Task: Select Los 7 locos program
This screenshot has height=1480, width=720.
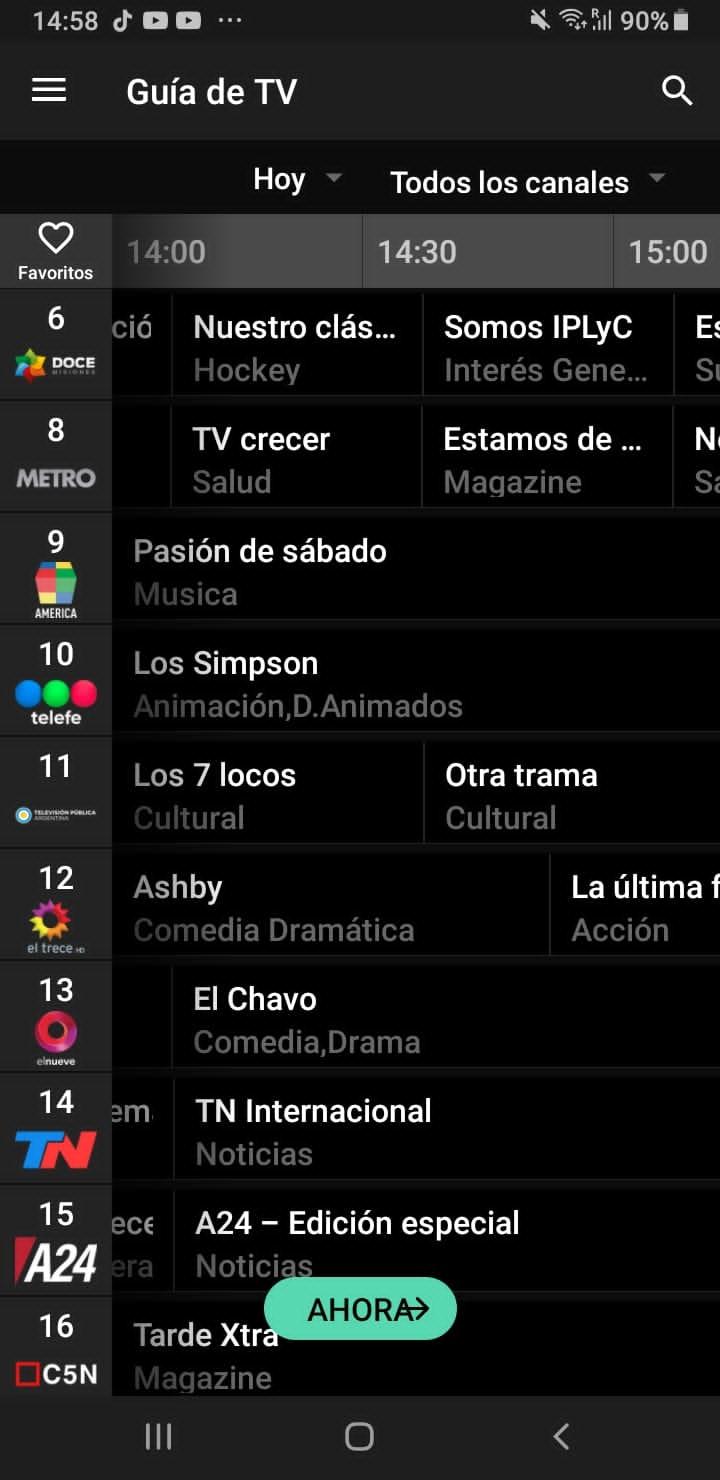Action: (268, 795)
